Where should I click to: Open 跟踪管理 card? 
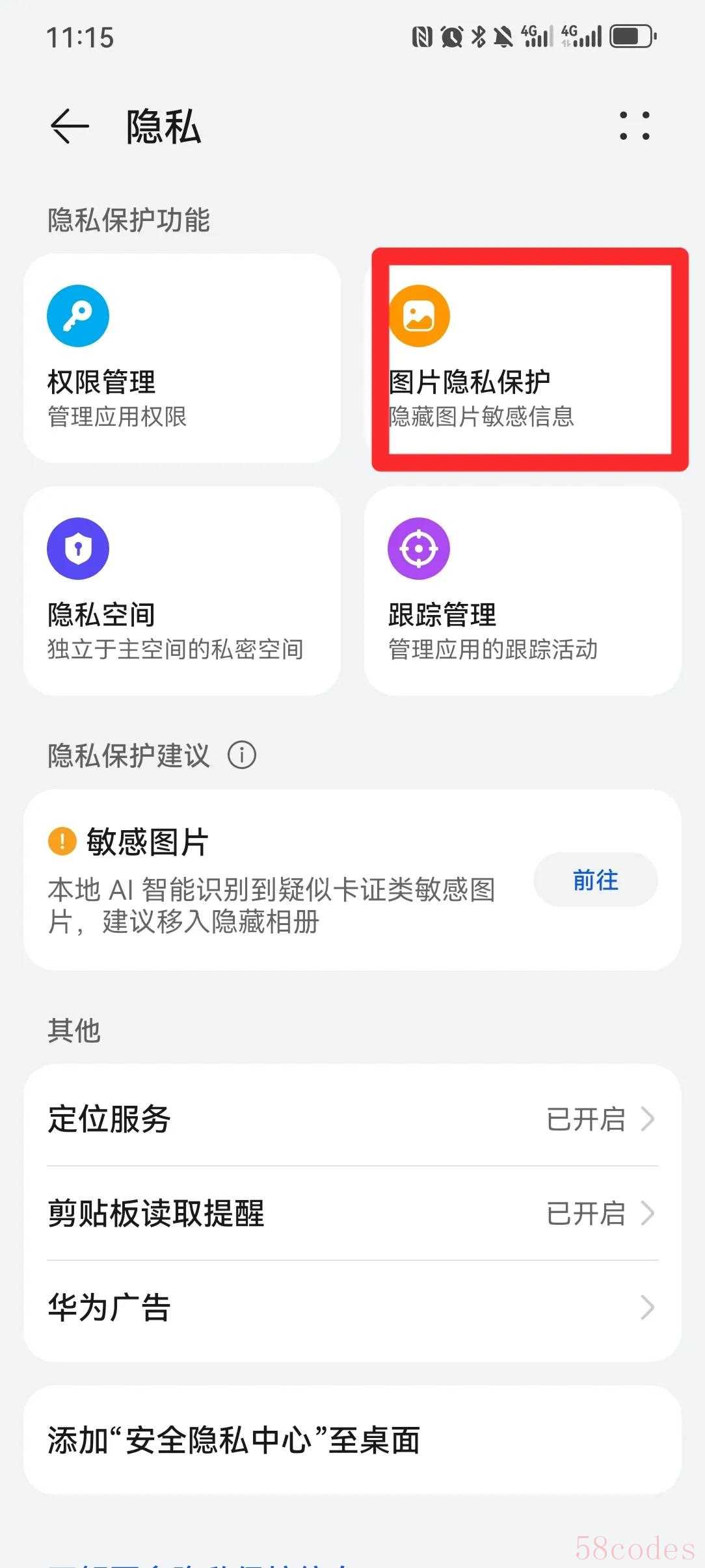(523, 591)
